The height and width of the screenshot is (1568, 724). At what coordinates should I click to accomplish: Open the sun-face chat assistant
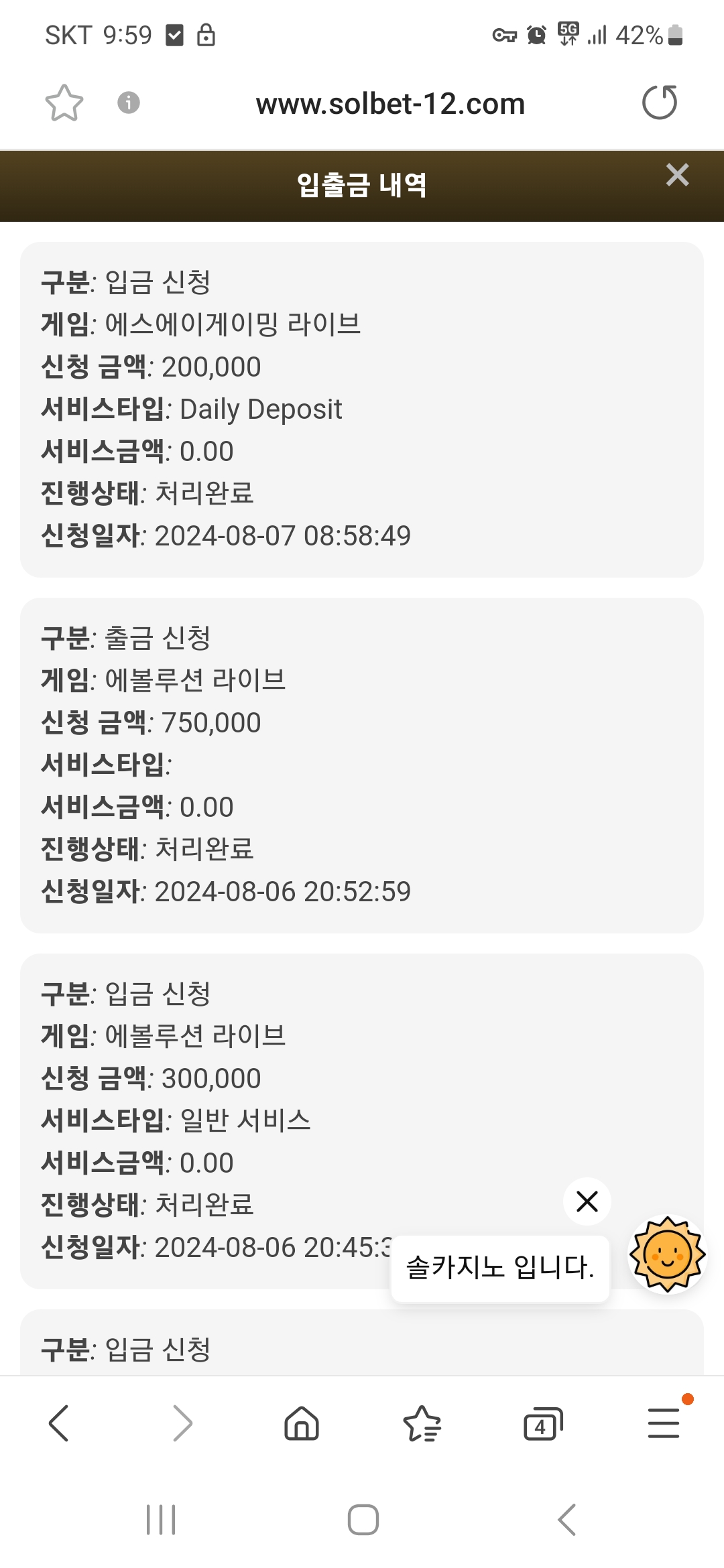click(x=667, y=1254)
